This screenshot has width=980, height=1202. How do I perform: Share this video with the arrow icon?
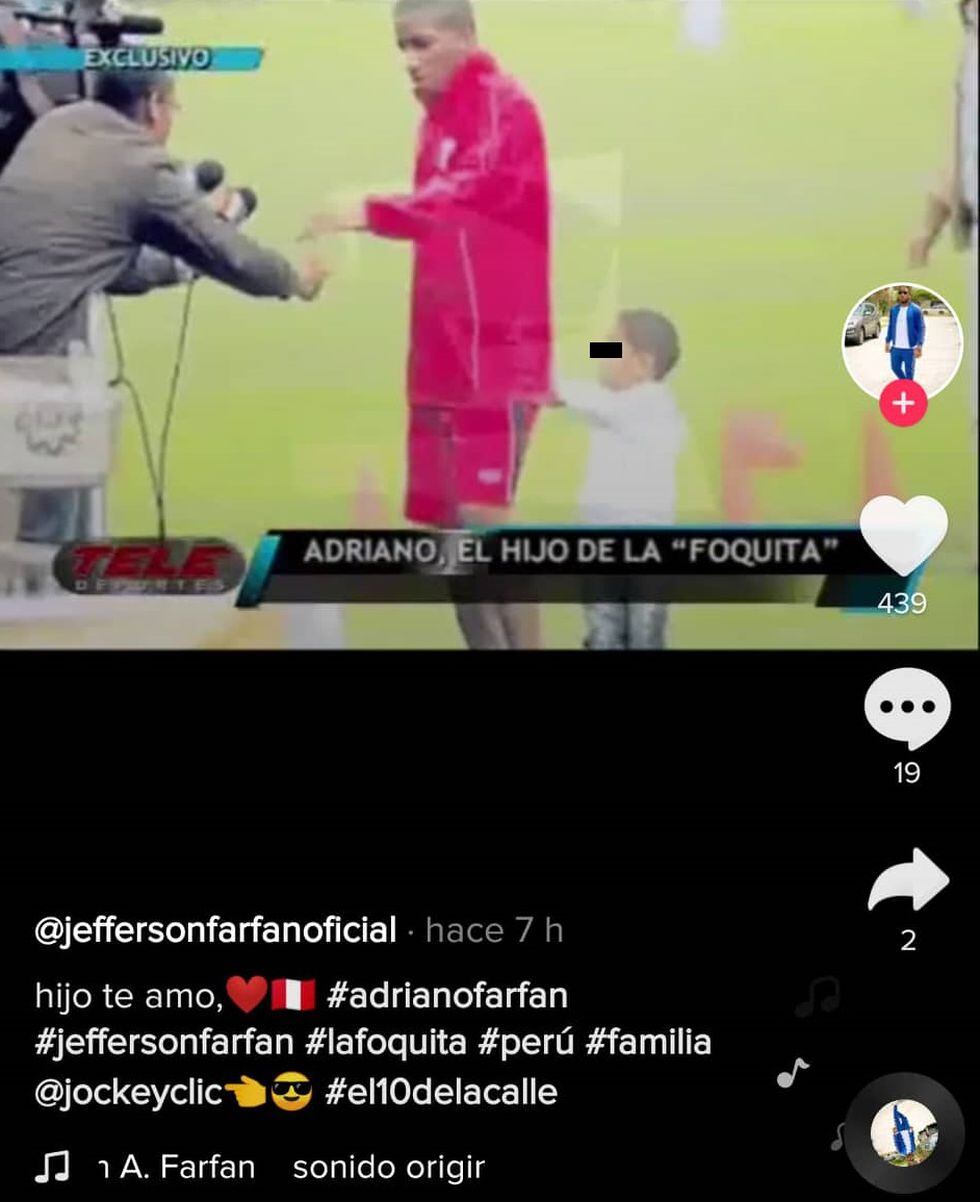click(907, 880)
